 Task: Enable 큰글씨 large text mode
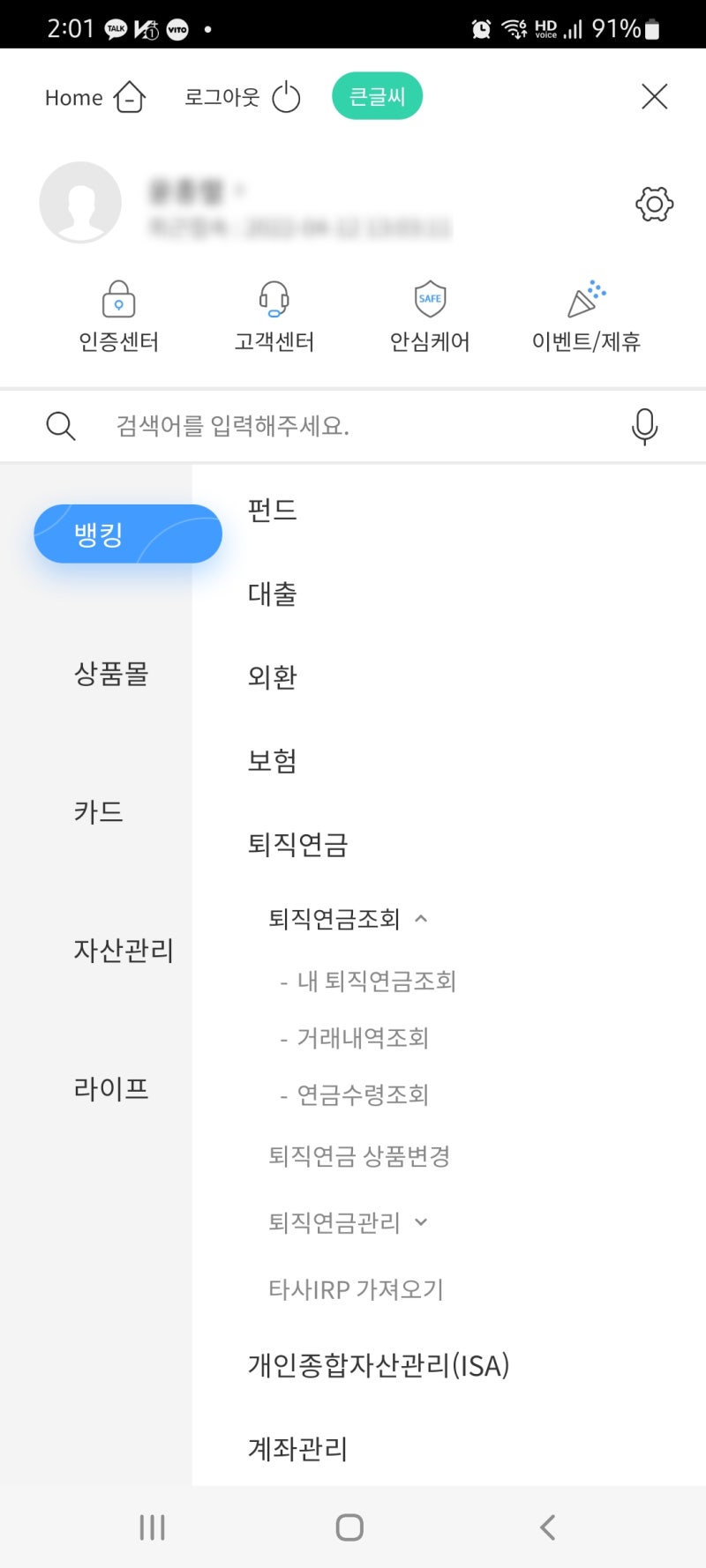(378, 96)
